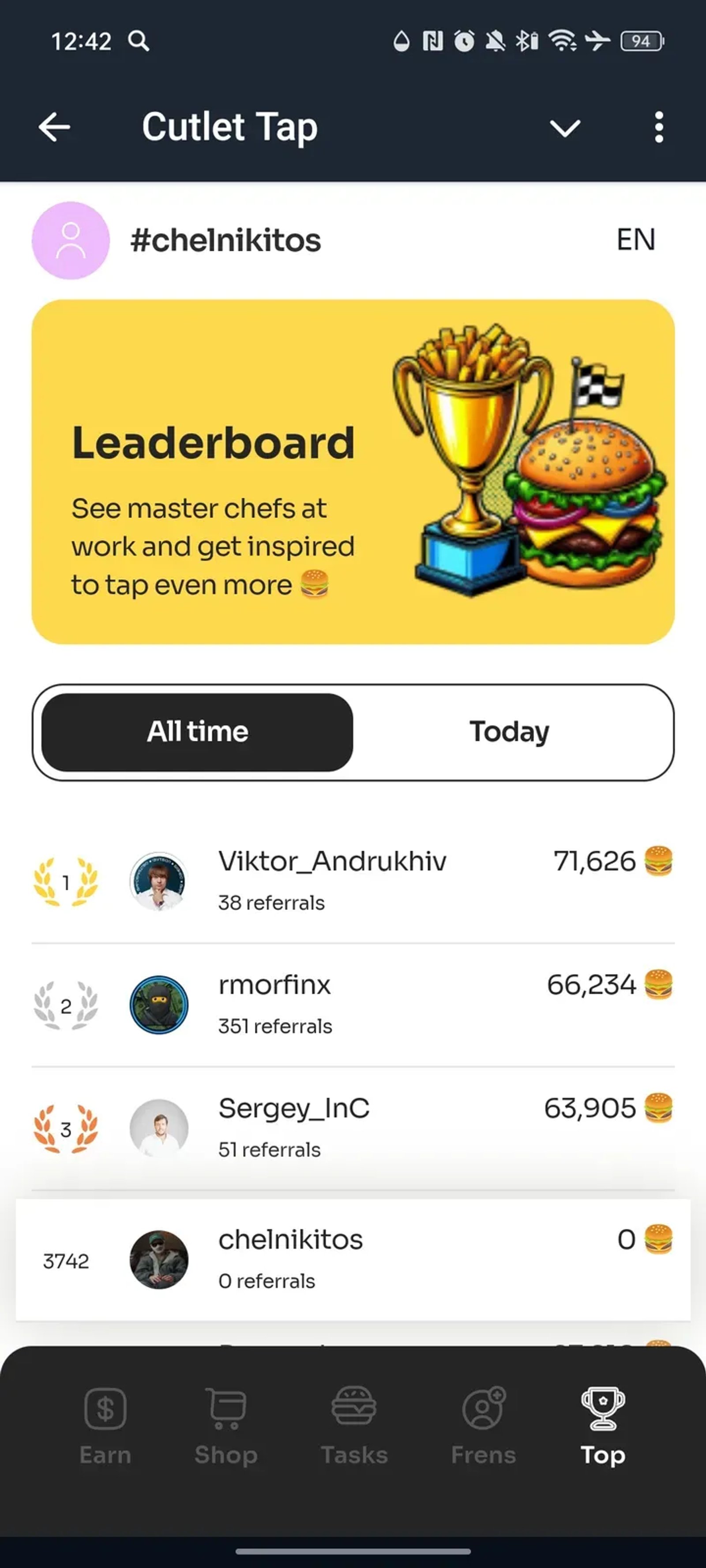The width and height of the screenshot is (706, 1568).
Task: Open Sergey_InC's avatar thumbnail
Action: [x=160, y=1127]
